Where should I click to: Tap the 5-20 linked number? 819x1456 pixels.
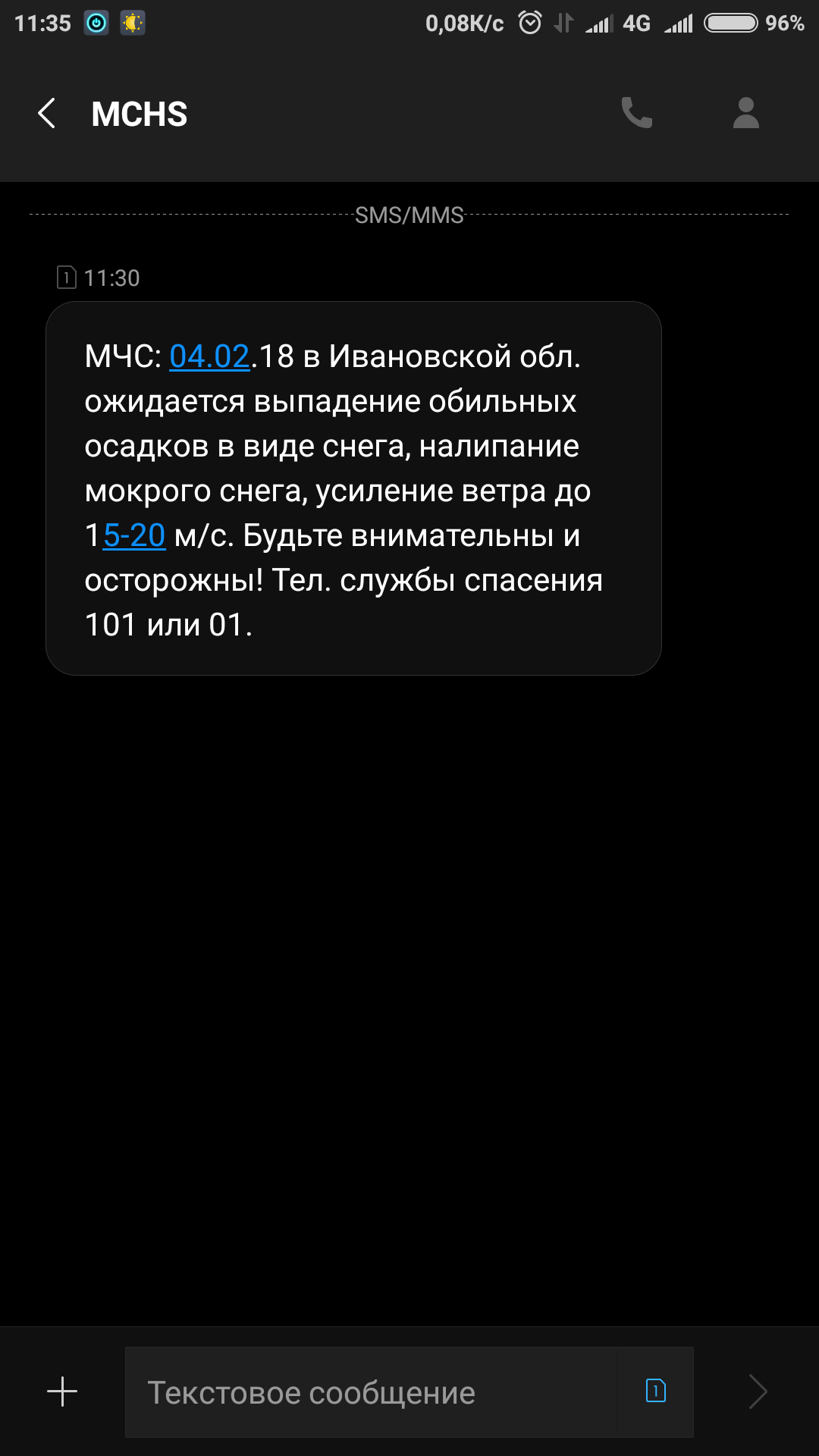(x=134, y=535)
